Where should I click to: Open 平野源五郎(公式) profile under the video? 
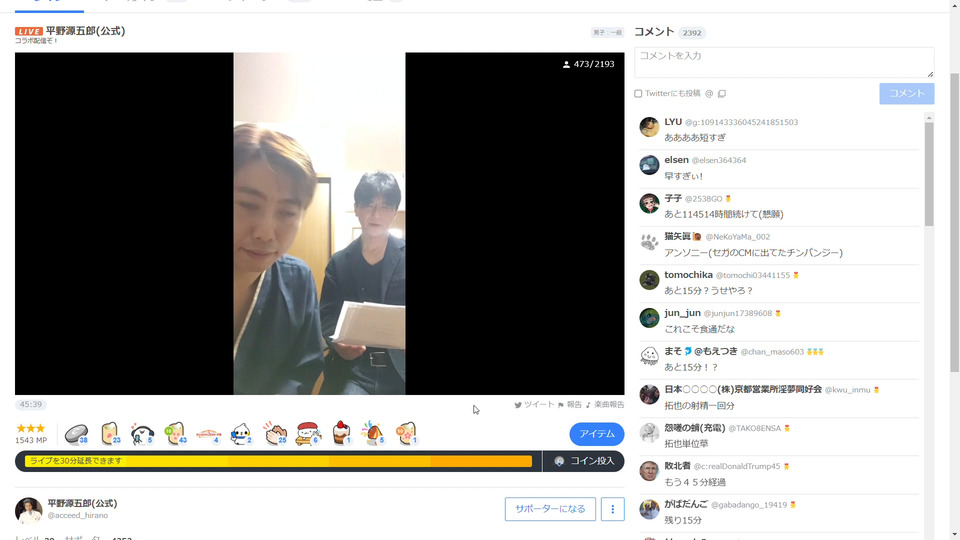tap(82, 503)
